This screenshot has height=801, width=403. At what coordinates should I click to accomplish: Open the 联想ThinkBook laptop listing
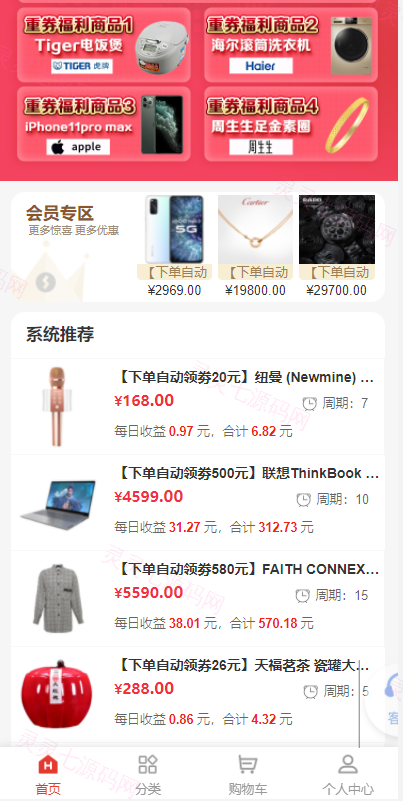198,503
